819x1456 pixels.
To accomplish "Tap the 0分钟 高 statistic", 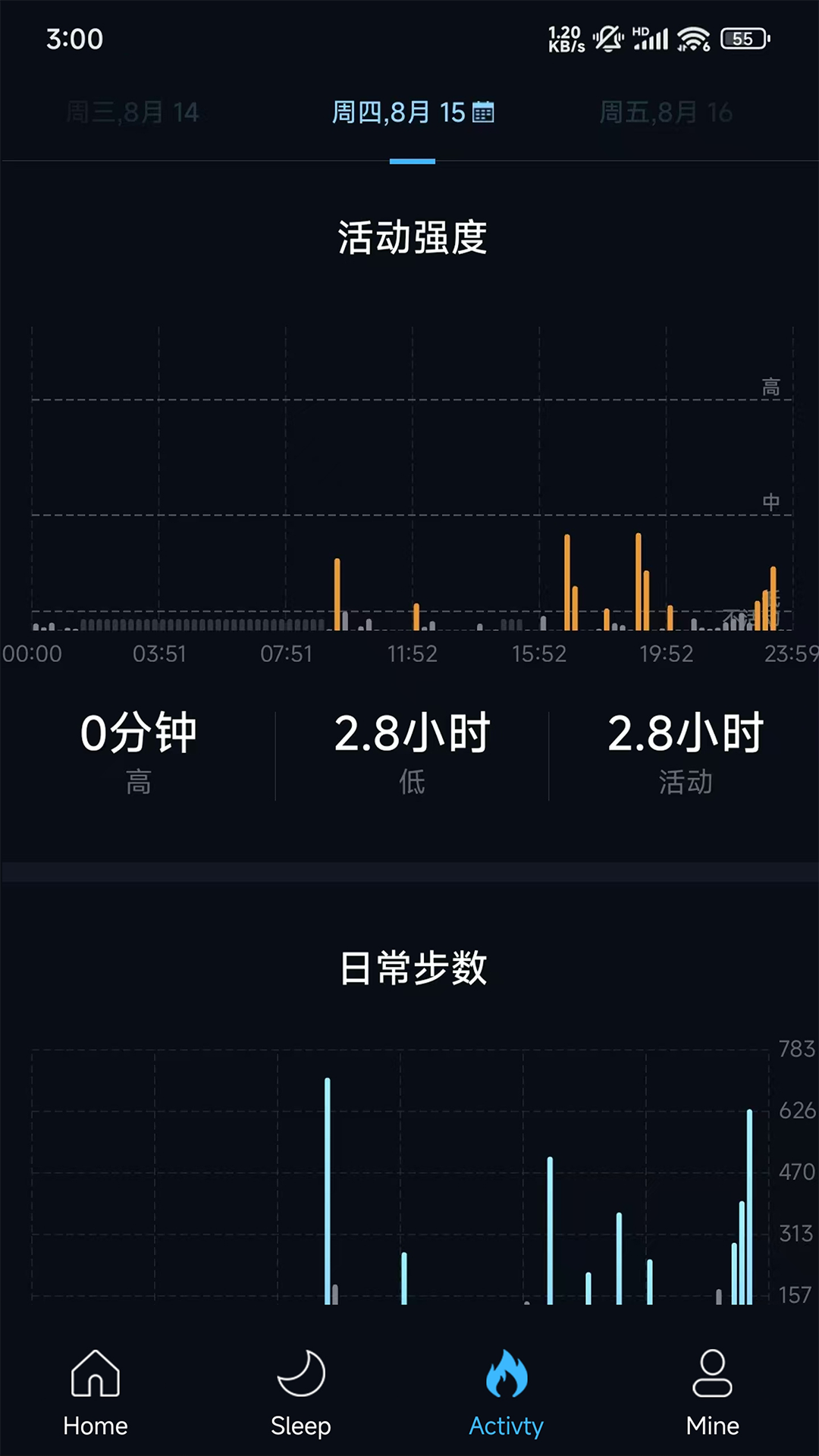I will point(138,751).
